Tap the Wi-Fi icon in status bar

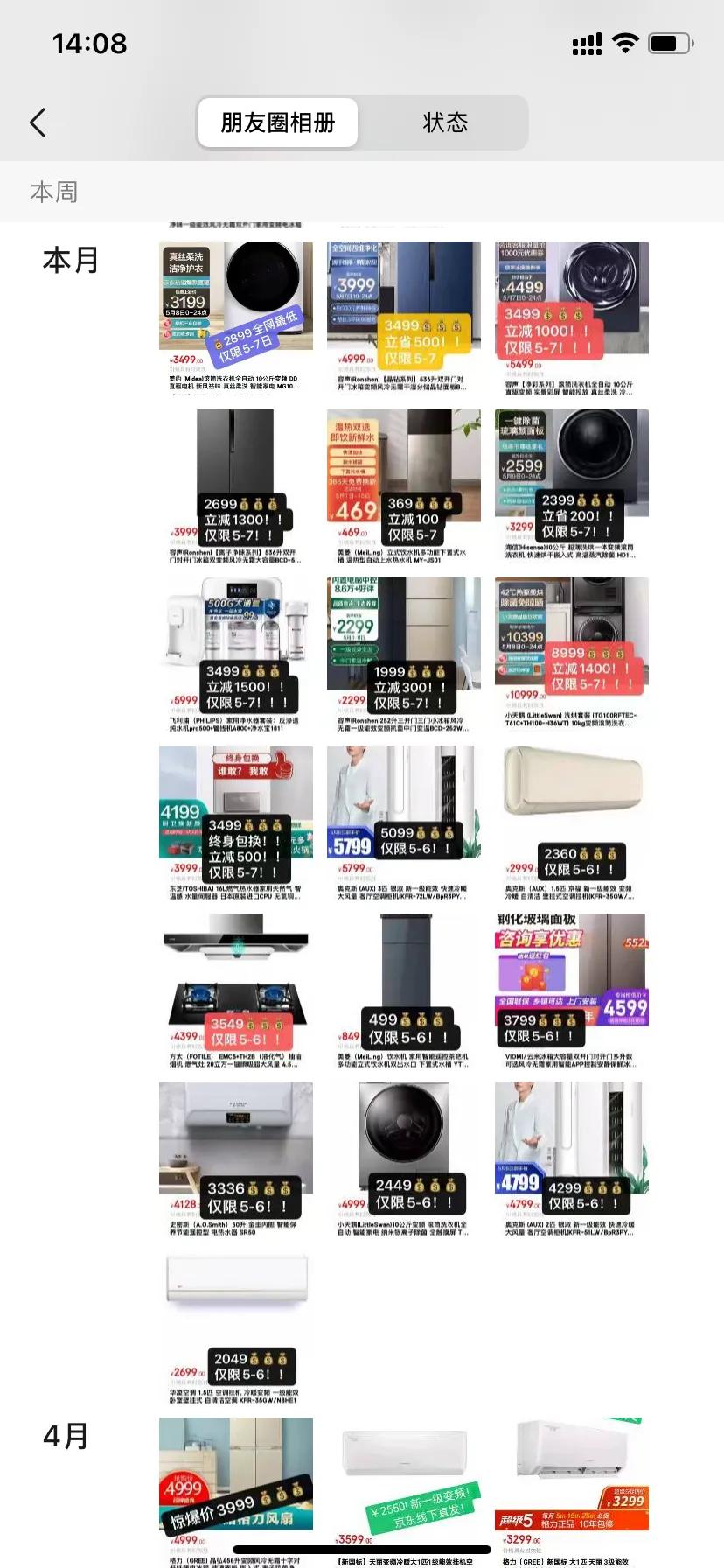626,42
